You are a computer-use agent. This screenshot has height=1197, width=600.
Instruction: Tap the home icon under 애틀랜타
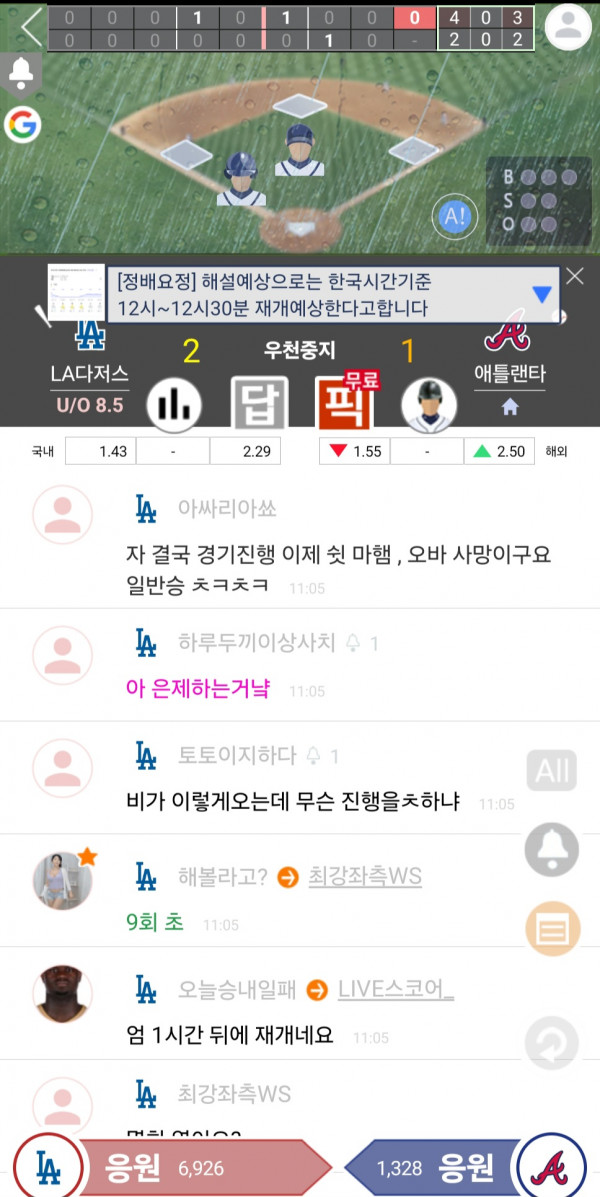pos(509,407)
